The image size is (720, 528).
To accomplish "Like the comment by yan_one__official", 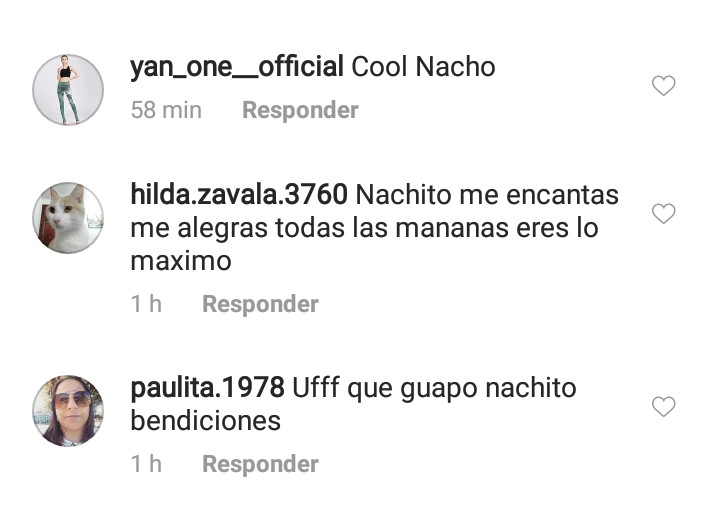I will coord(663,87).
